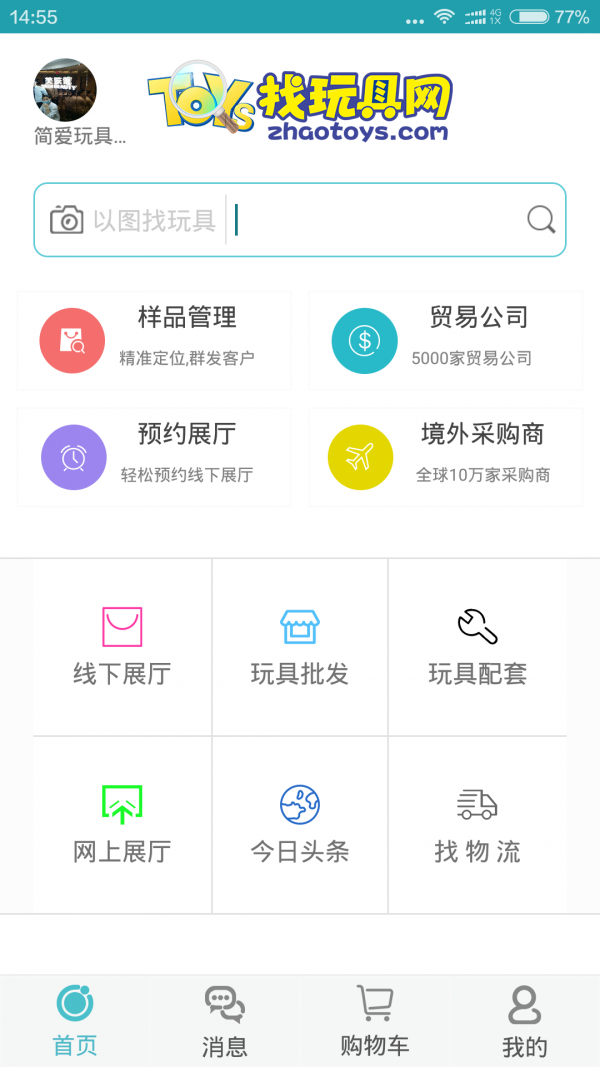The height and width of the screenshot is (1067, 600).
Task: Select 玩具批发 grid item
Action: pyautogui.click(x=299, y=647)
